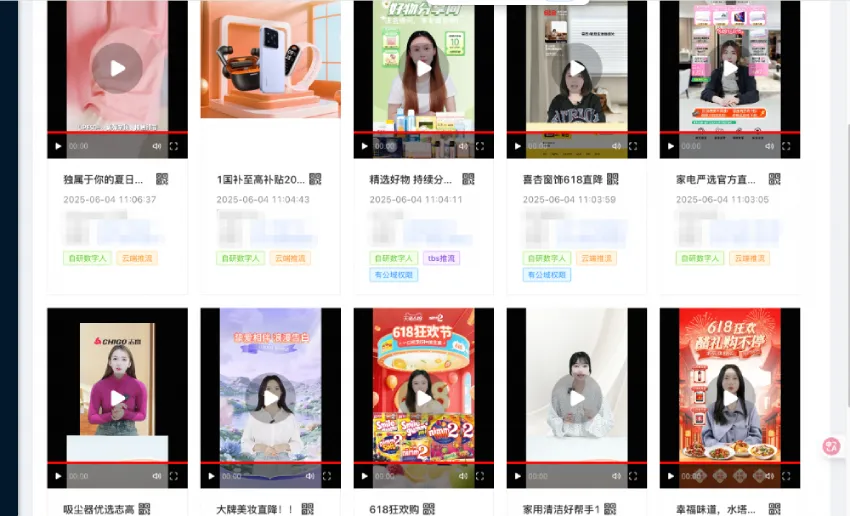850x516 pixels.
Task: Play the 吸尘器优选志高 video
Action: (117, 398)
